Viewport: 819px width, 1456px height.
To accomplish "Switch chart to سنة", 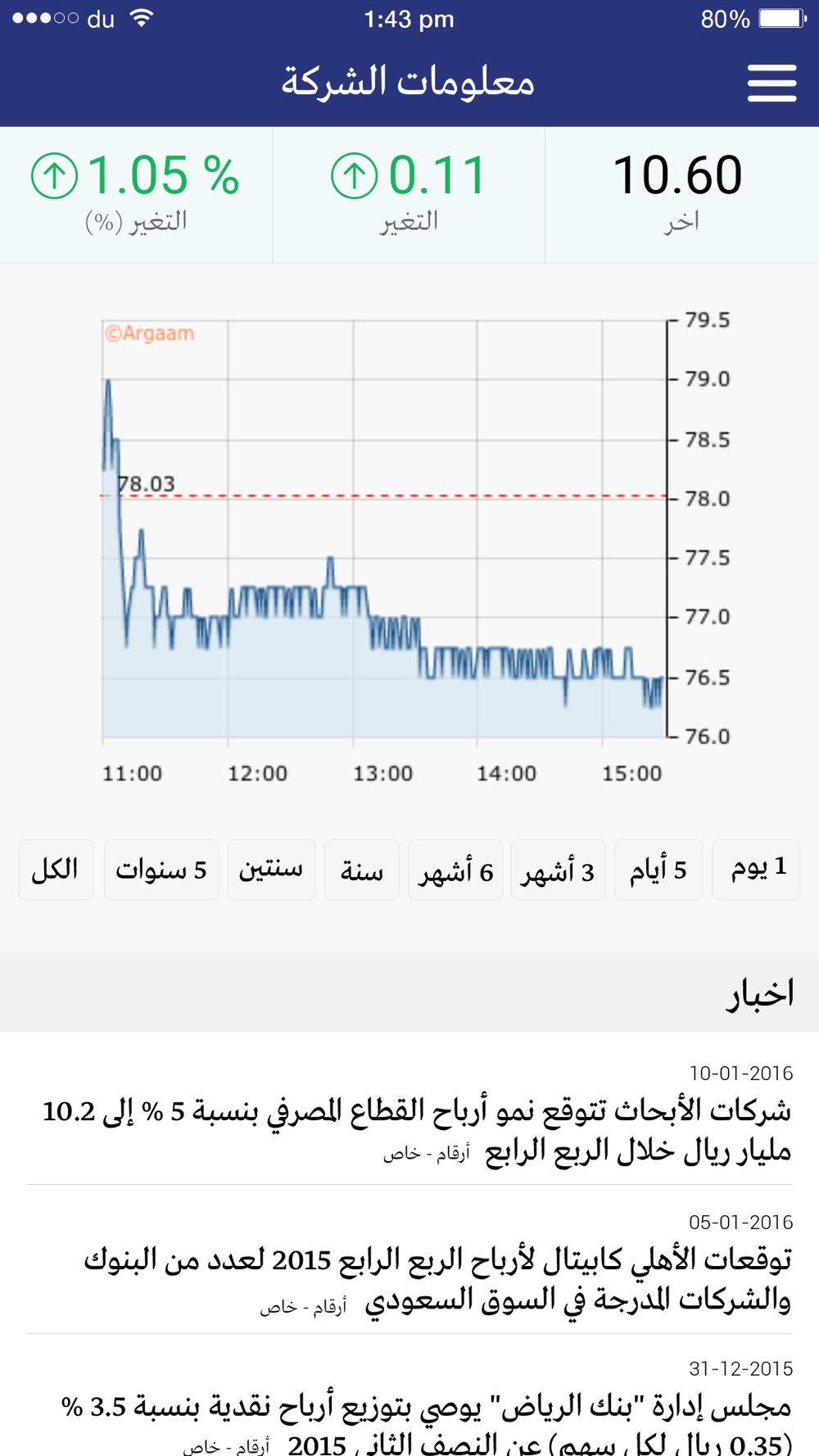I will coord(362,870).
